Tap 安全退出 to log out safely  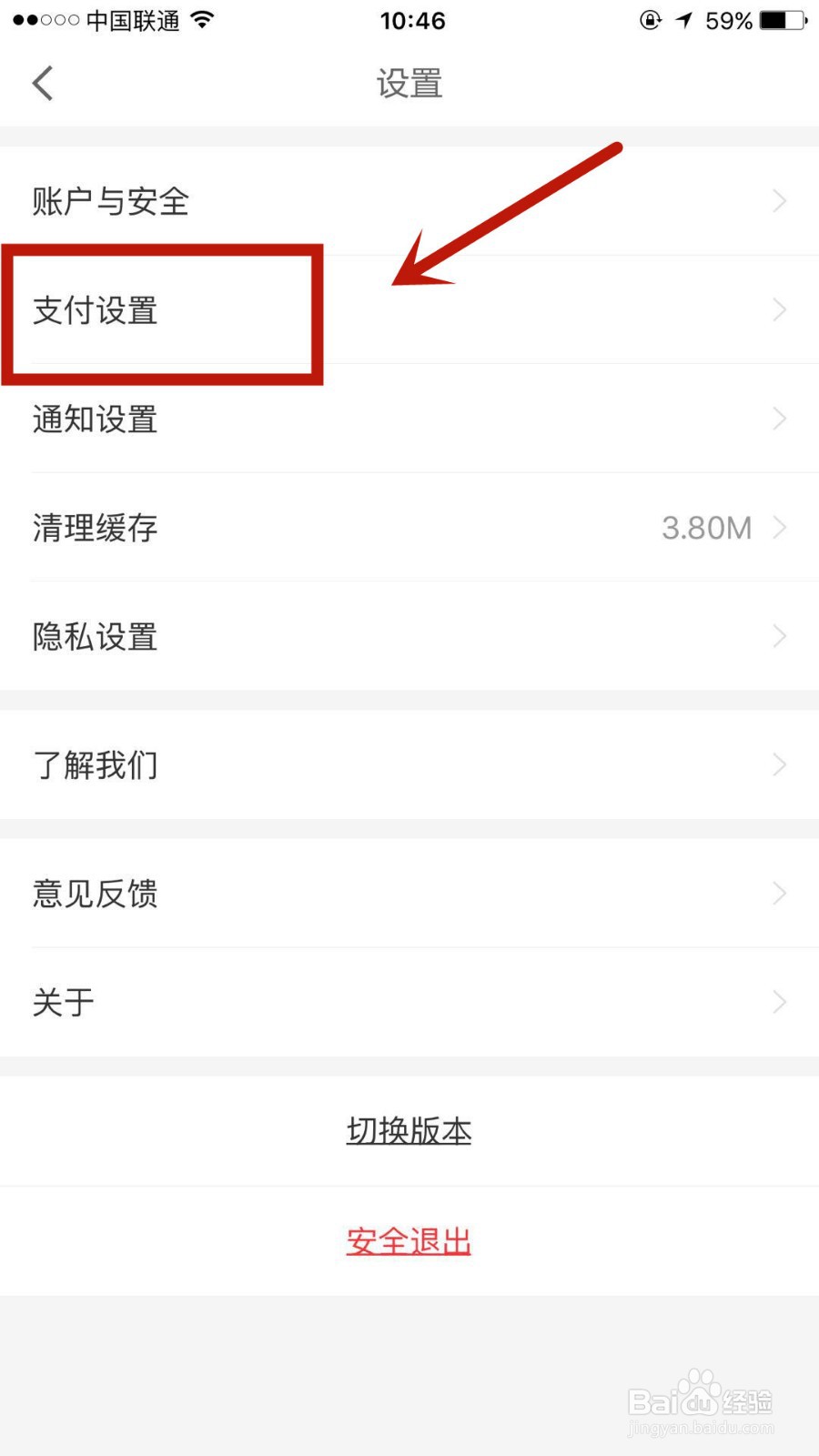(408, 1239)
